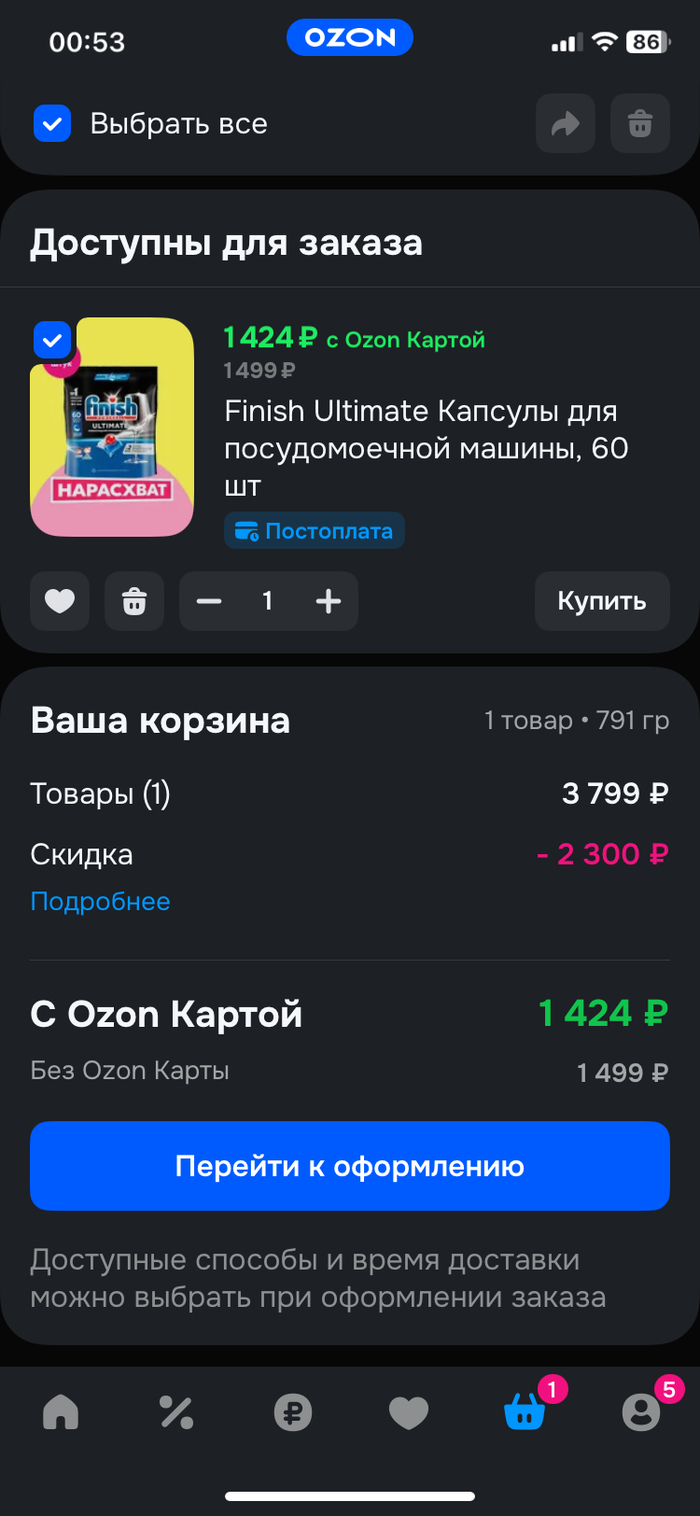The image size is (700, 1516).
Task: Uncheck the 'Выбрать все' checkbox
Action: (52, 124)
